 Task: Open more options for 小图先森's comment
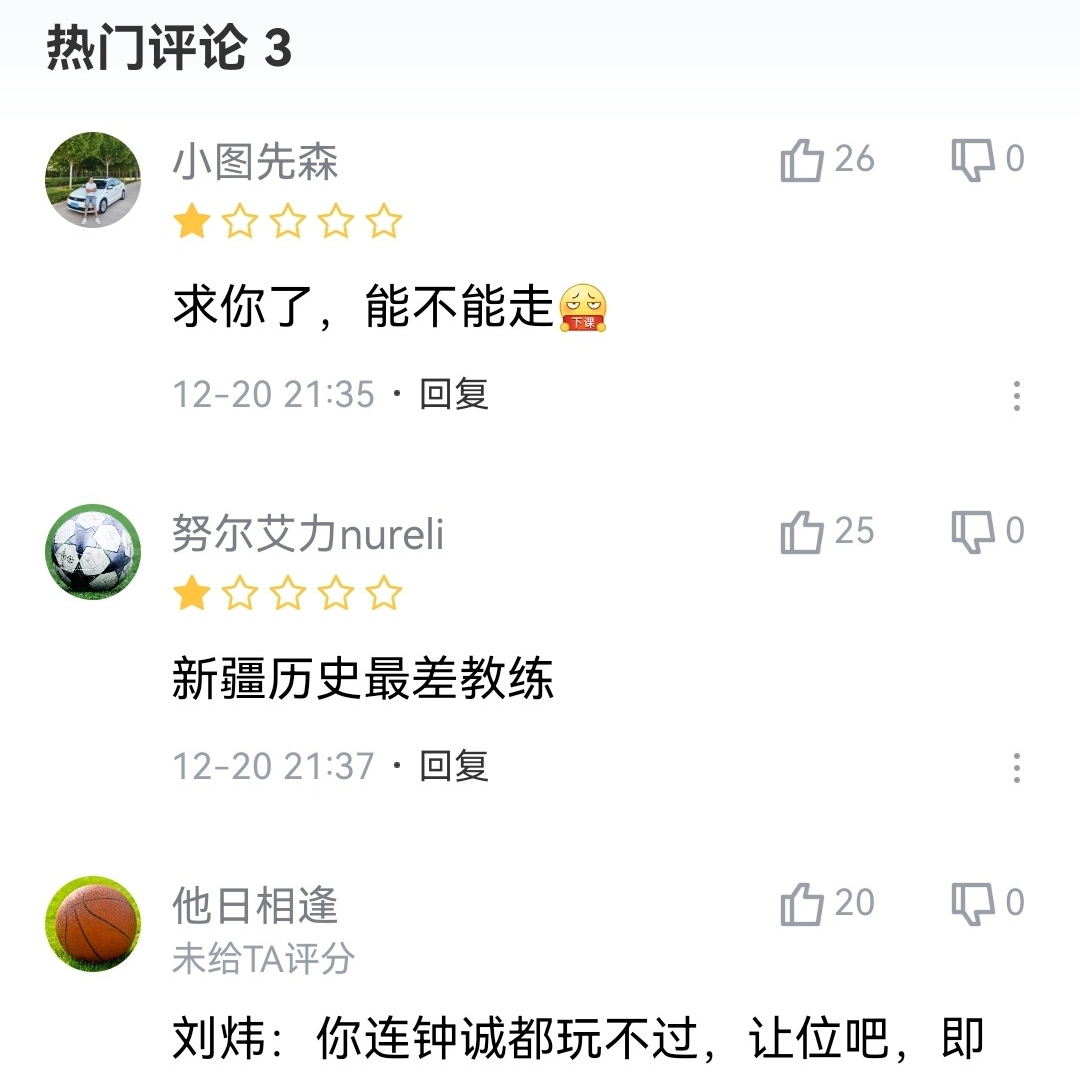click(x=1017, y=396)
